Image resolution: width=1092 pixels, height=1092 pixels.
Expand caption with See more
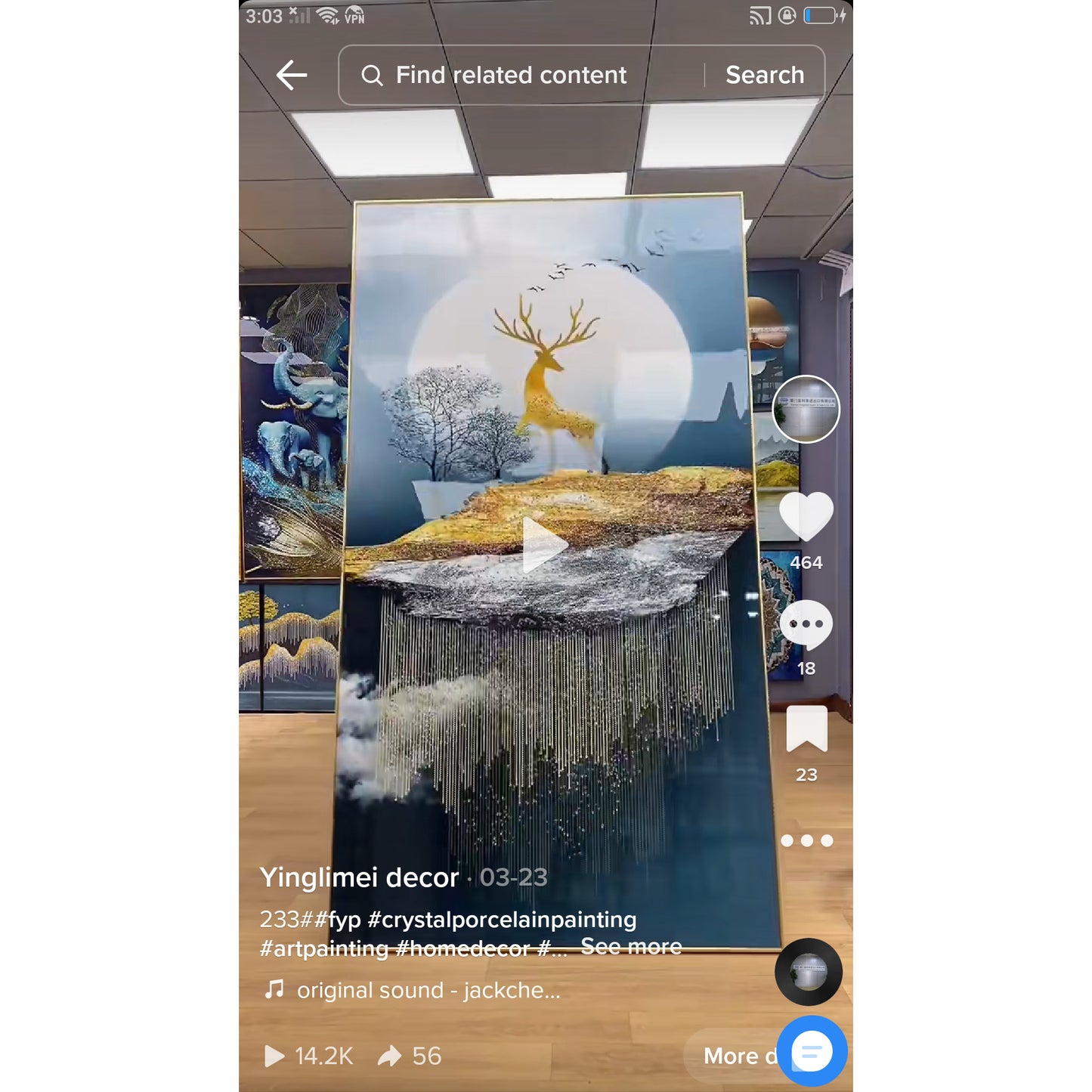pos(631,947)
